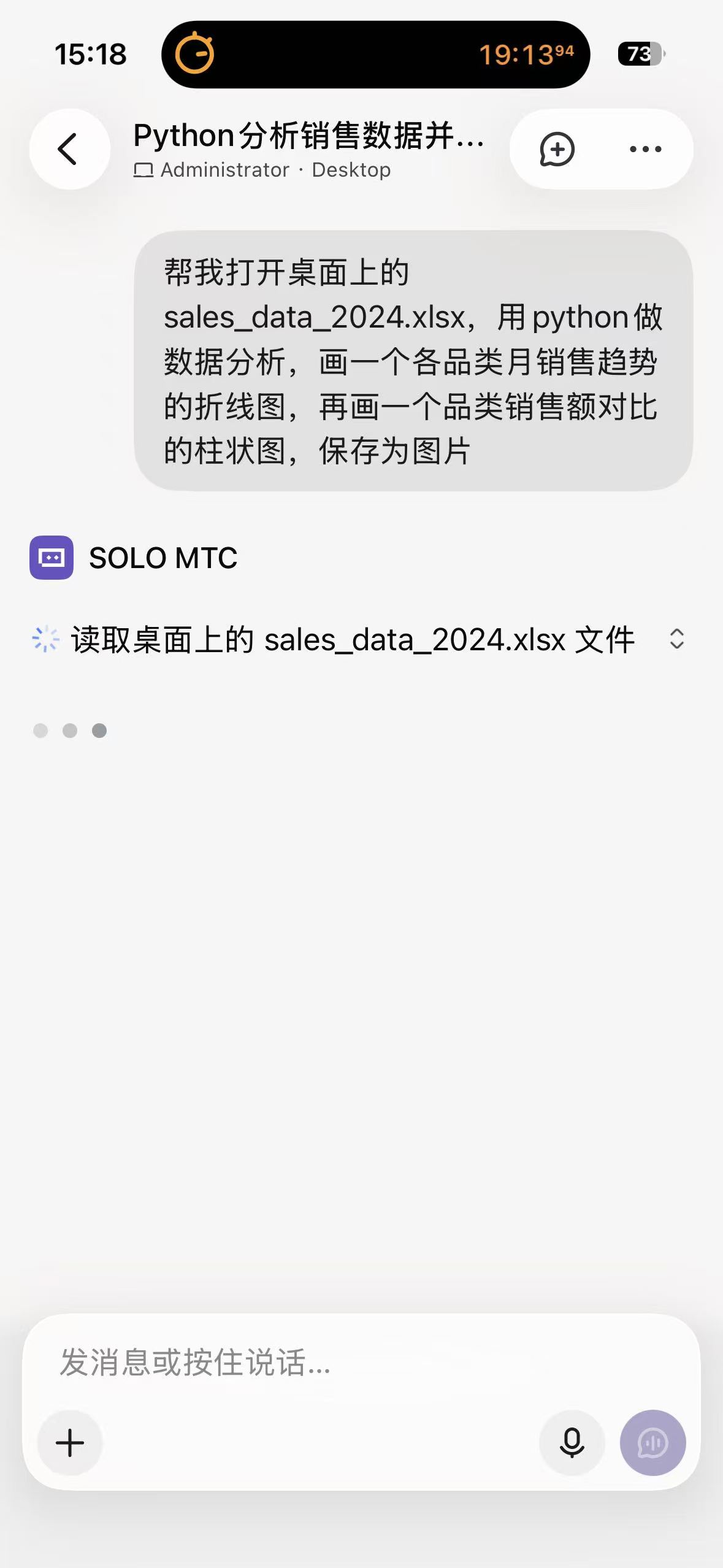723x1568 pixels.
Task: Expand the sales_data_2024.xlsx reading step
Action: point(676,639)
